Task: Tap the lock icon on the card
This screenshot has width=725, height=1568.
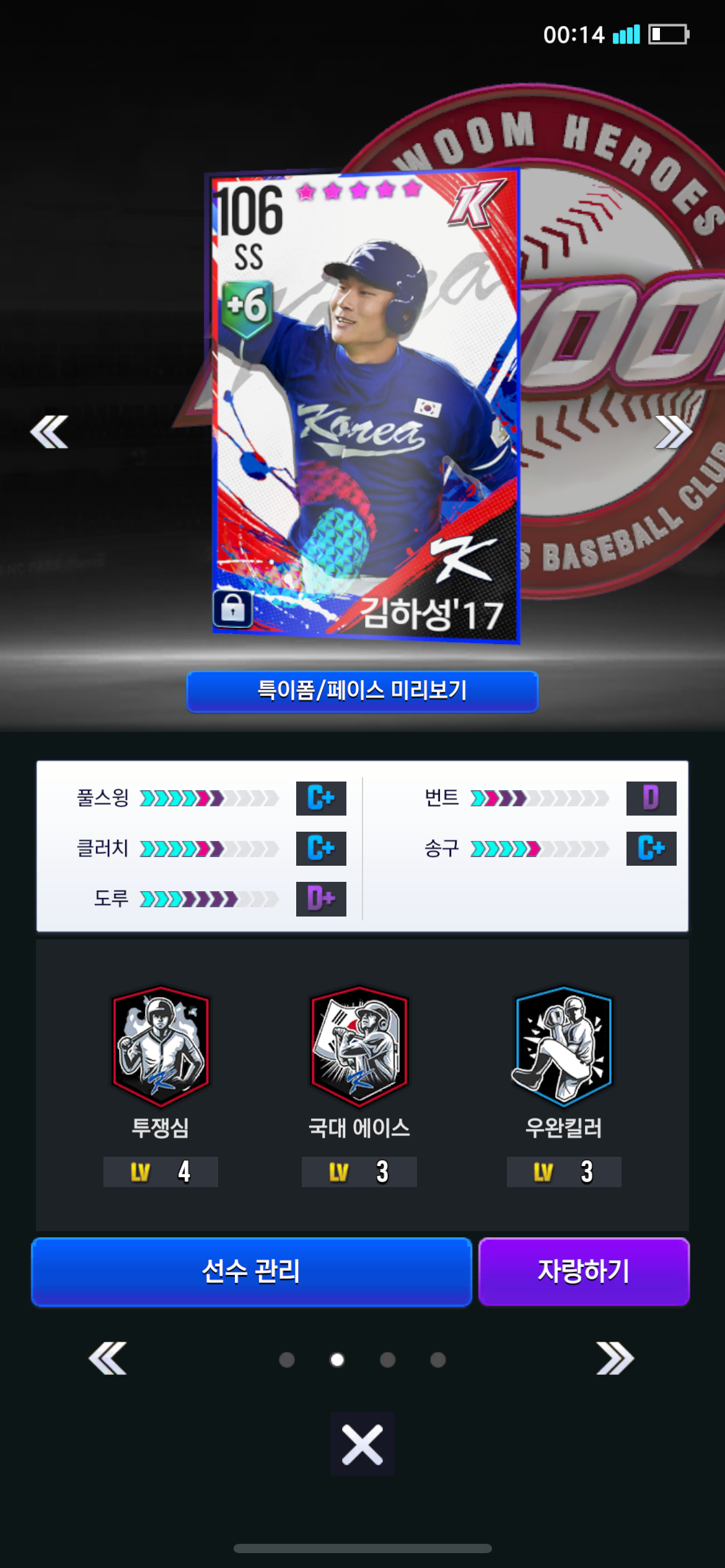Action: pyautogui.click(x=233, y=609)
